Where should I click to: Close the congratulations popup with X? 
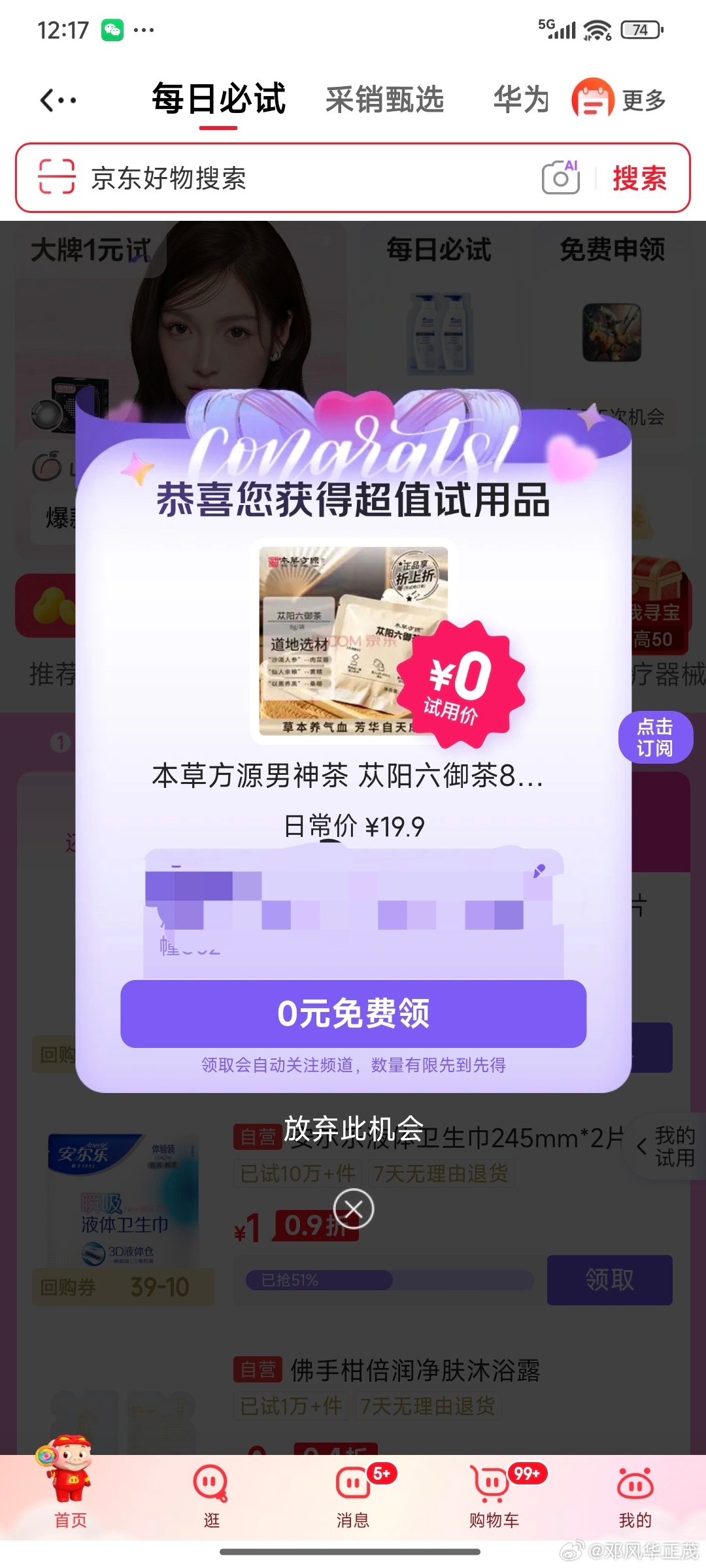pyautogui.click(x=354, y=1209)
